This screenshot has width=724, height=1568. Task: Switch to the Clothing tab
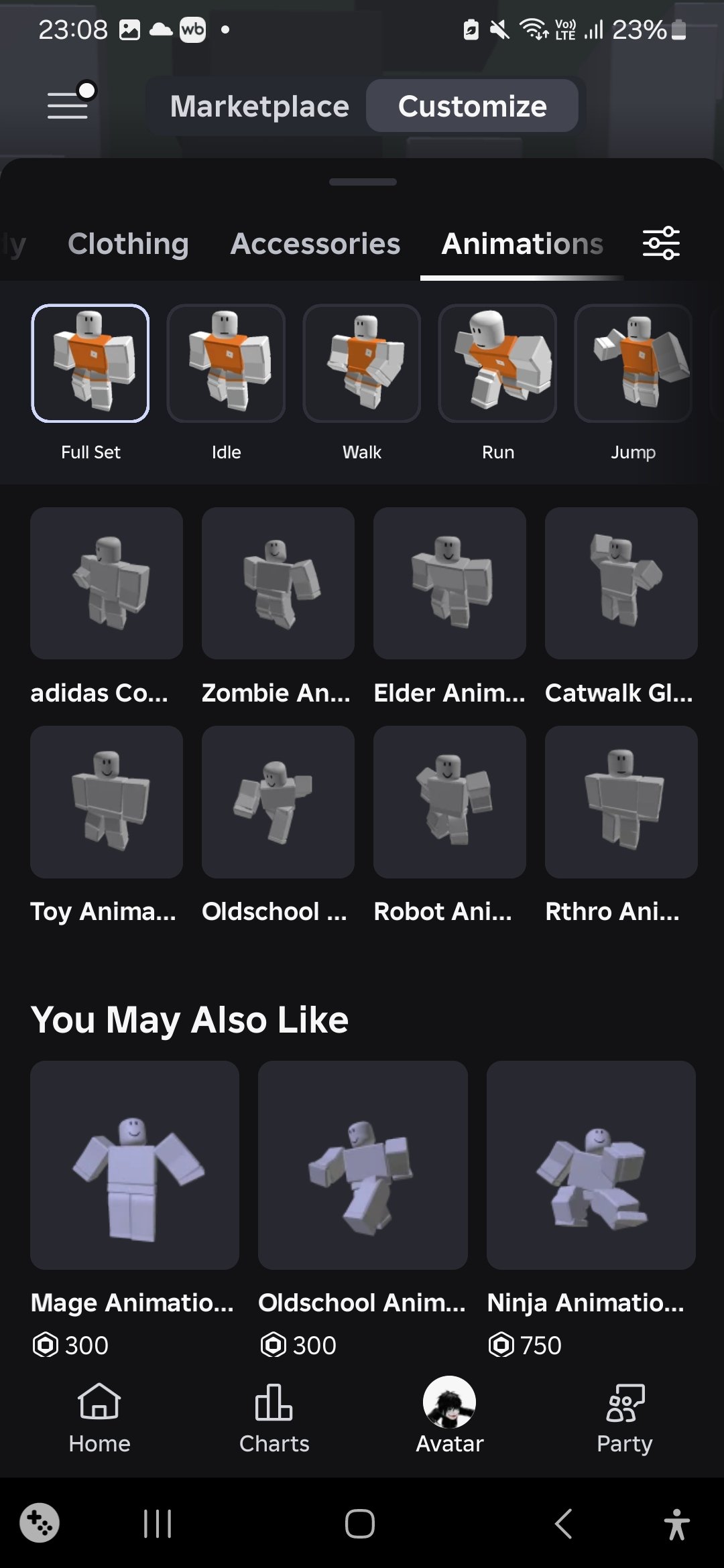pos(128,243)
